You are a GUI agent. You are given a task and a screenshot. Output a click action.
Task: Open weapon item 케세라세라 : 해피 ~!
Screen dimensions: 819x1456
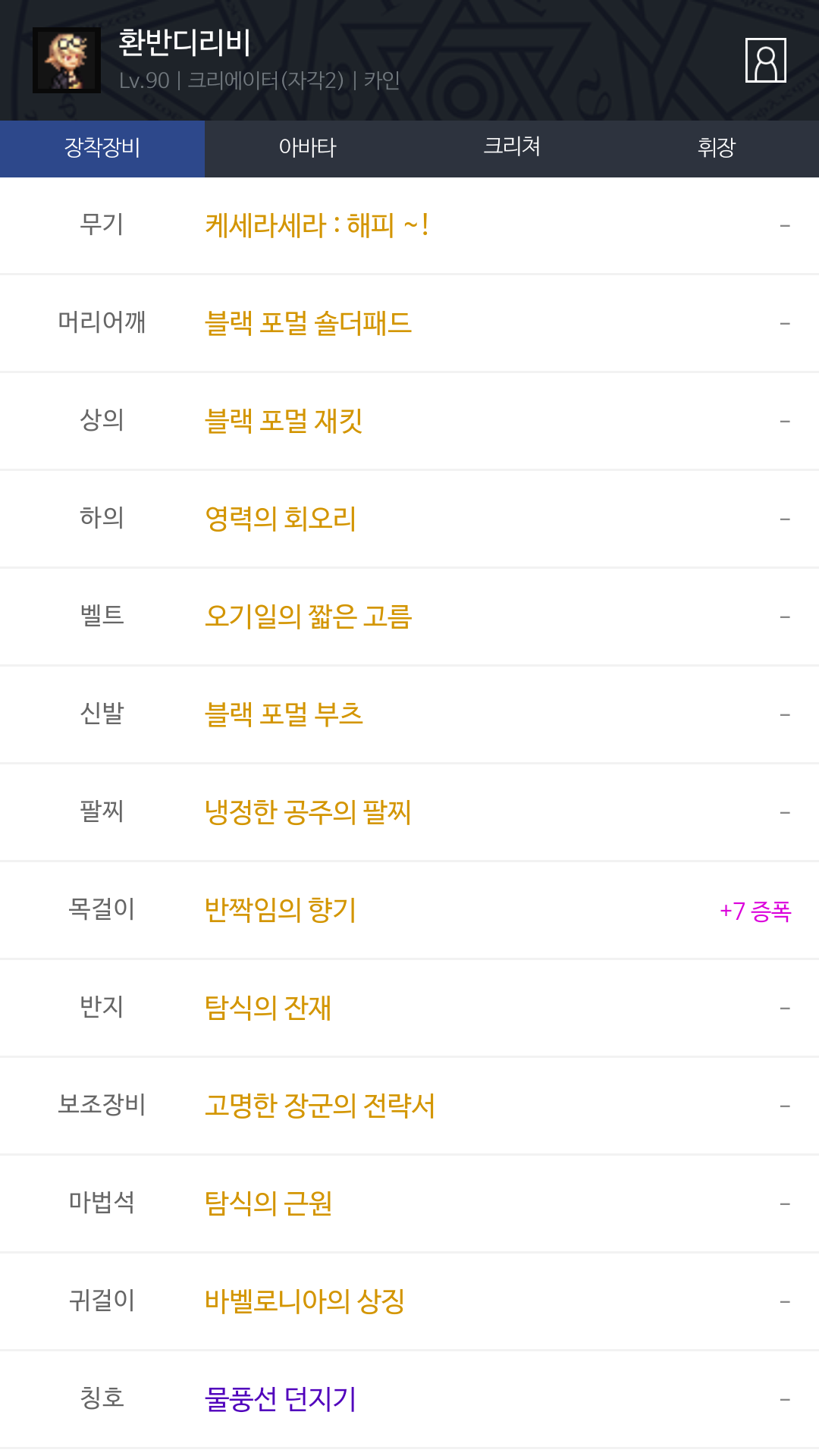point(317,226)
